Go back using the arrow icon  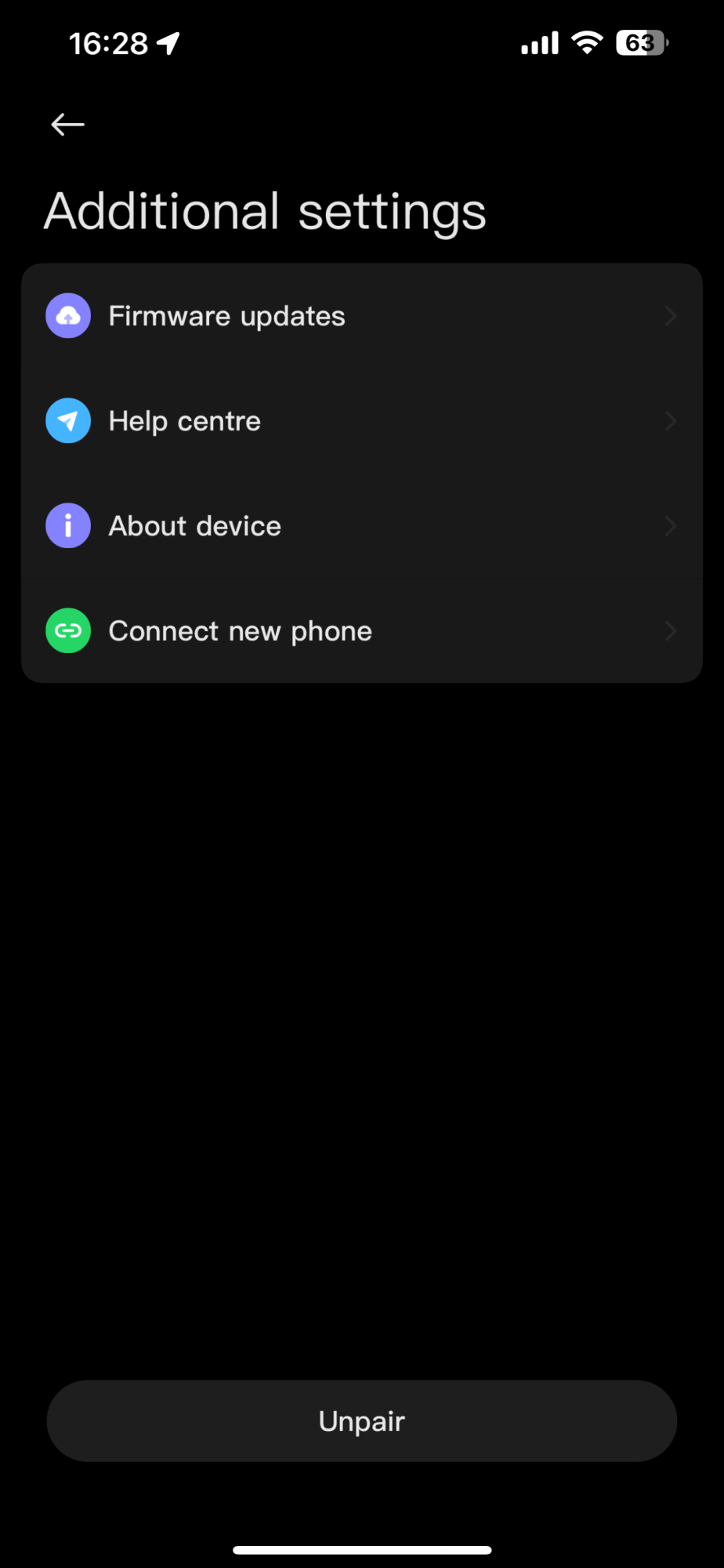click(x=67, y=125)
